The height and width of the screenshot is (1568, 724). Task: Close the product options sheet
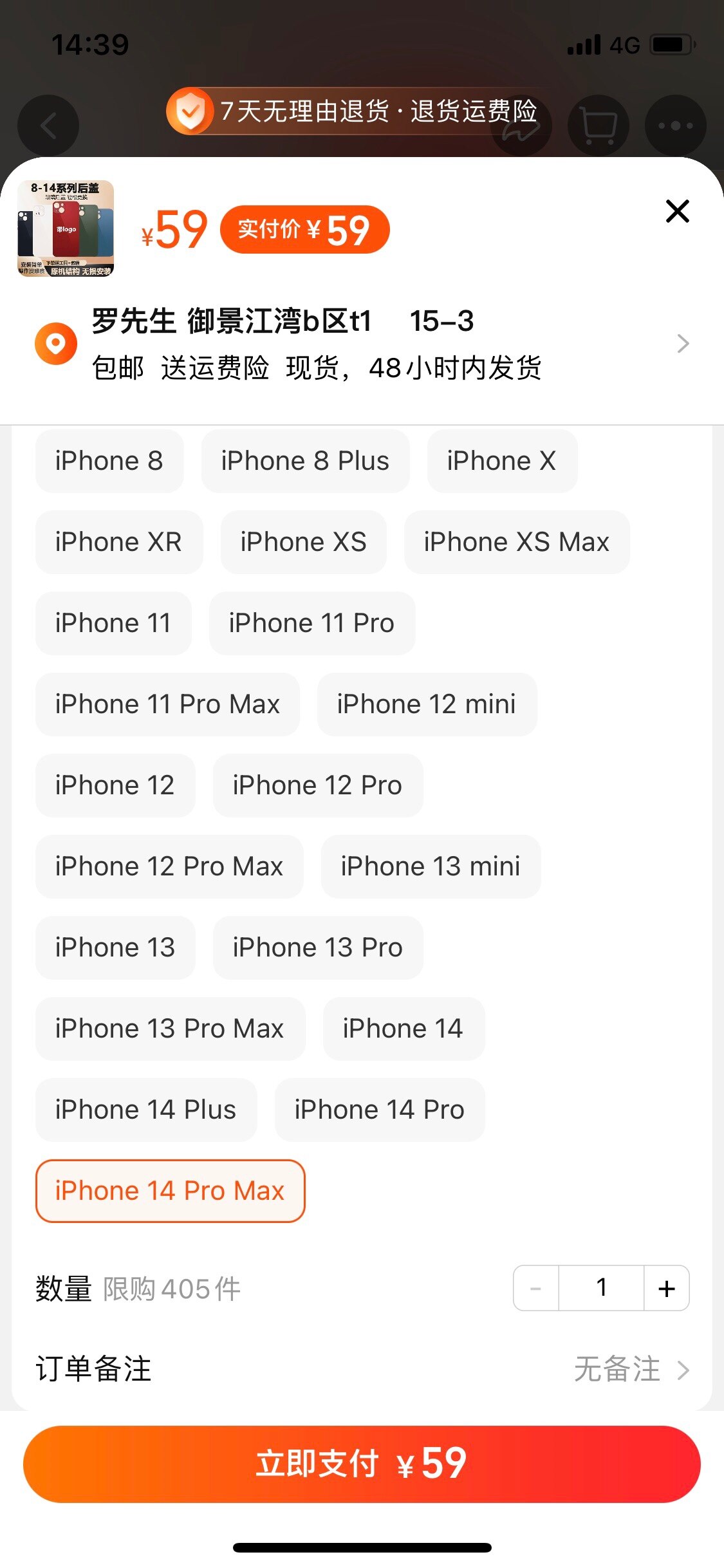tap(677, 211)
